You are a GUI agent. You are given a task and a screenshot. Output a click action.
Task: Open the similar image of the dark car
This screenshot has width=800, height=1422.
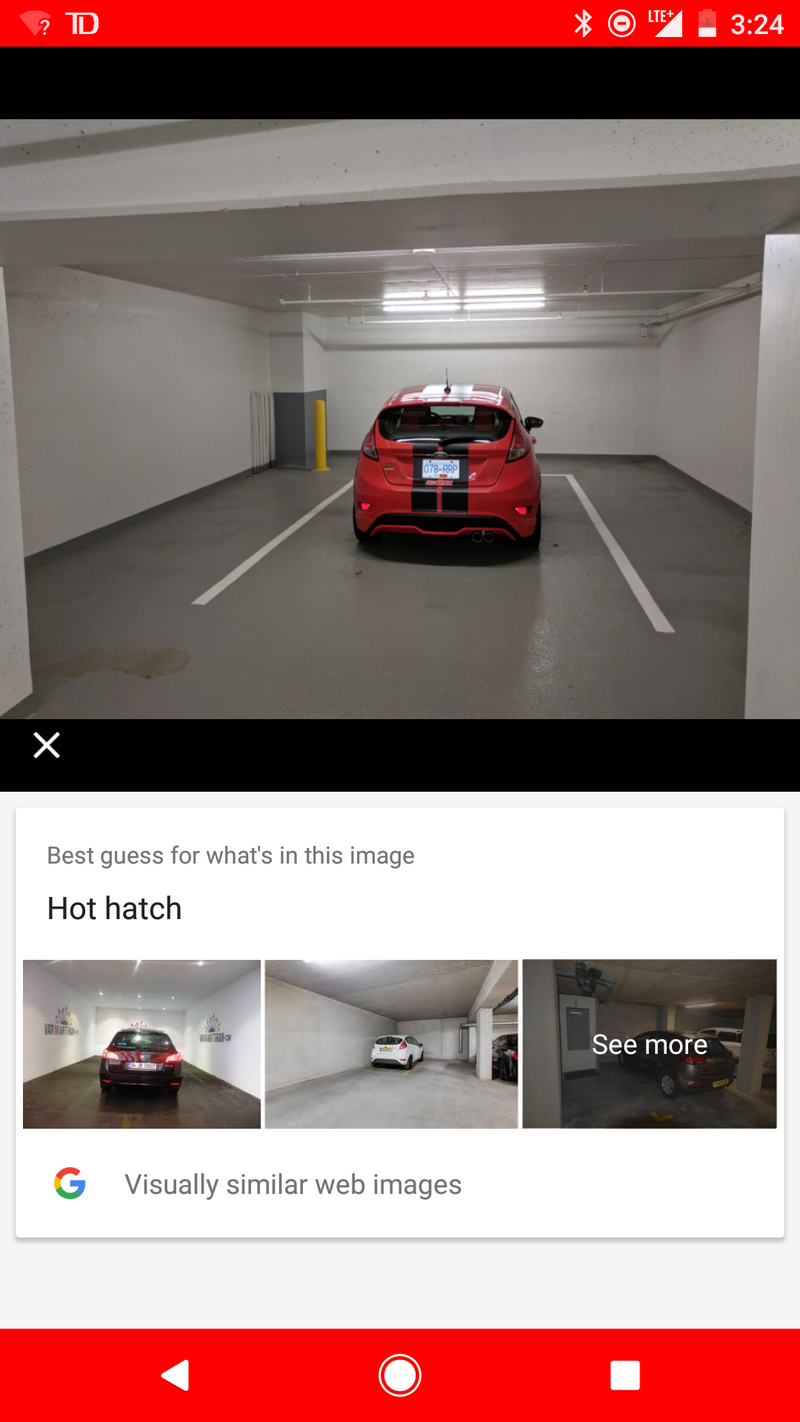(141, 1044)
